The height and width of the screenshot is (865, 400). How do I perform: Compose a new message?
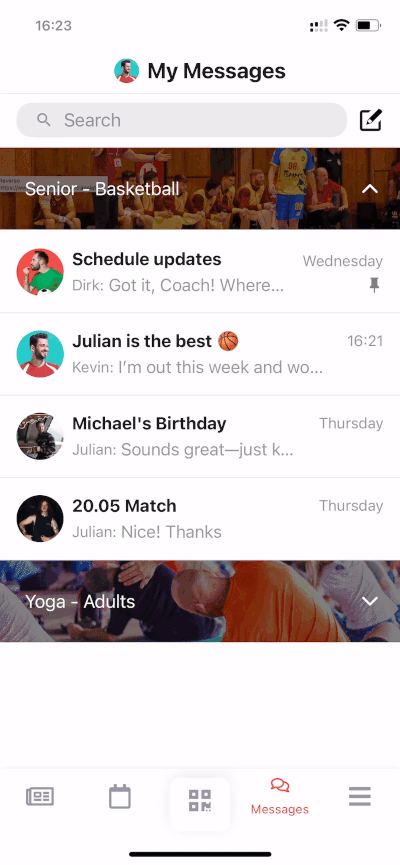(x=371, y=120)
